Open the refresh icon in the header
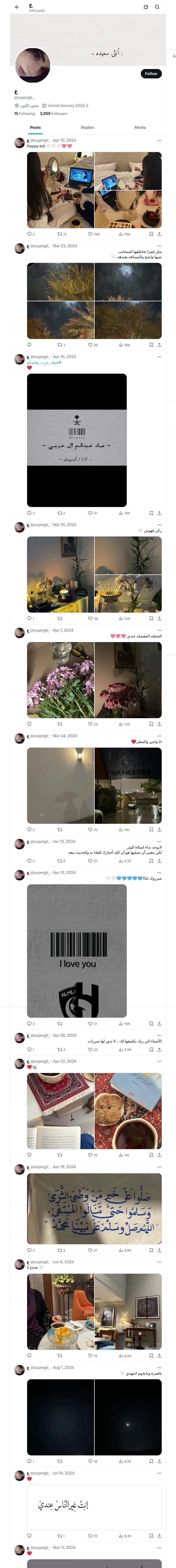This screenshot has height=1568, width=176. coord(146,7)
